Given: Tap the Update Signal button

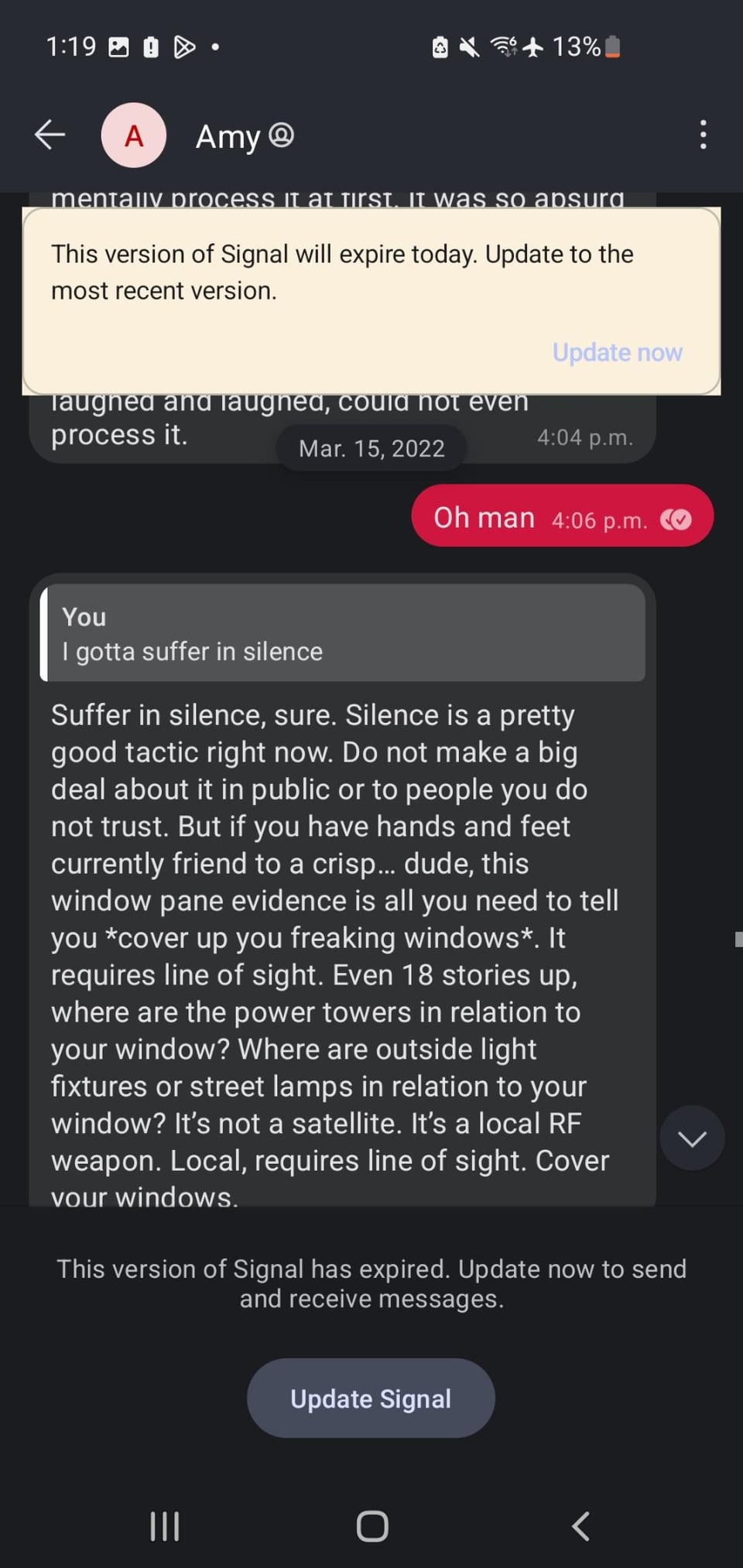Looking at the screenshot, I should [x=371, y=1398].
